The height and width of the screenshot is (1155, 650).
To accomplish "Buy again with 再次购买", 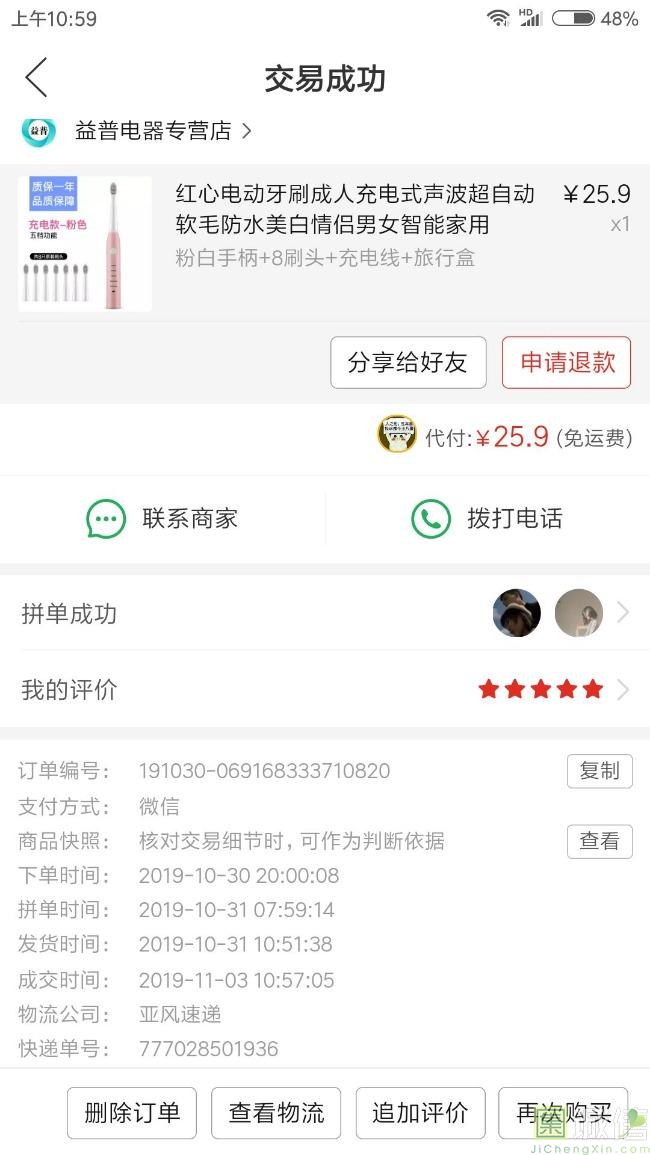I will 563,1113.
